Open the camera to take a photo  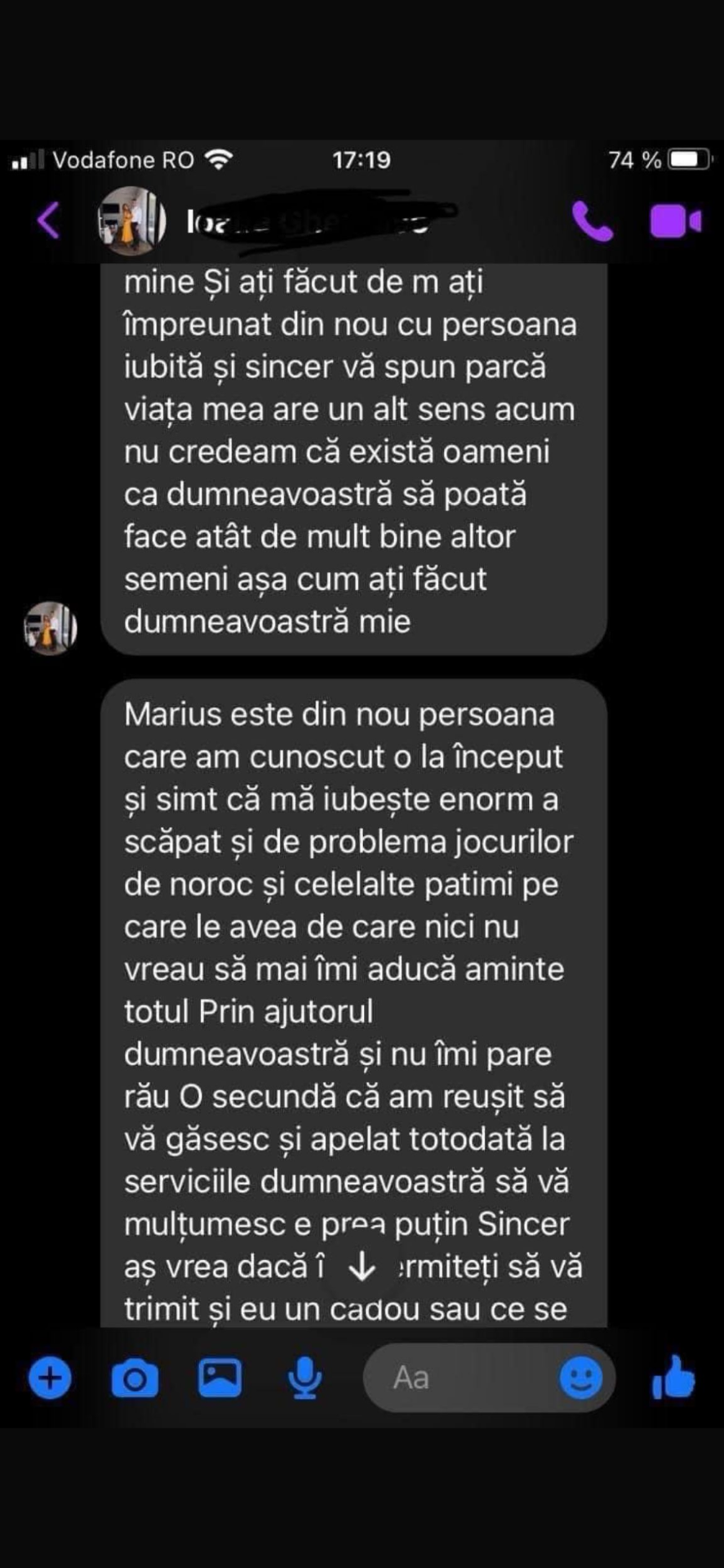135,1379
